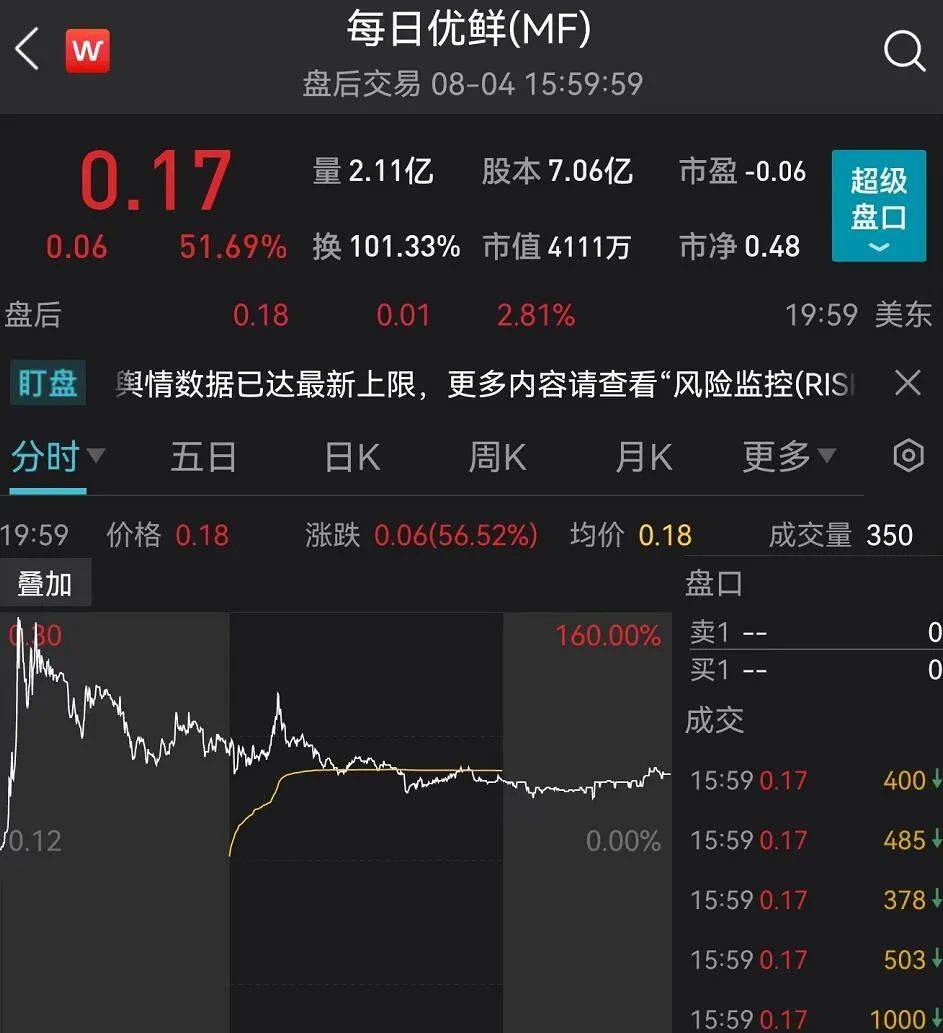Click the 叠加 overlay tool
Screen dimensions: 943x1033
click(x=46, y=582)
